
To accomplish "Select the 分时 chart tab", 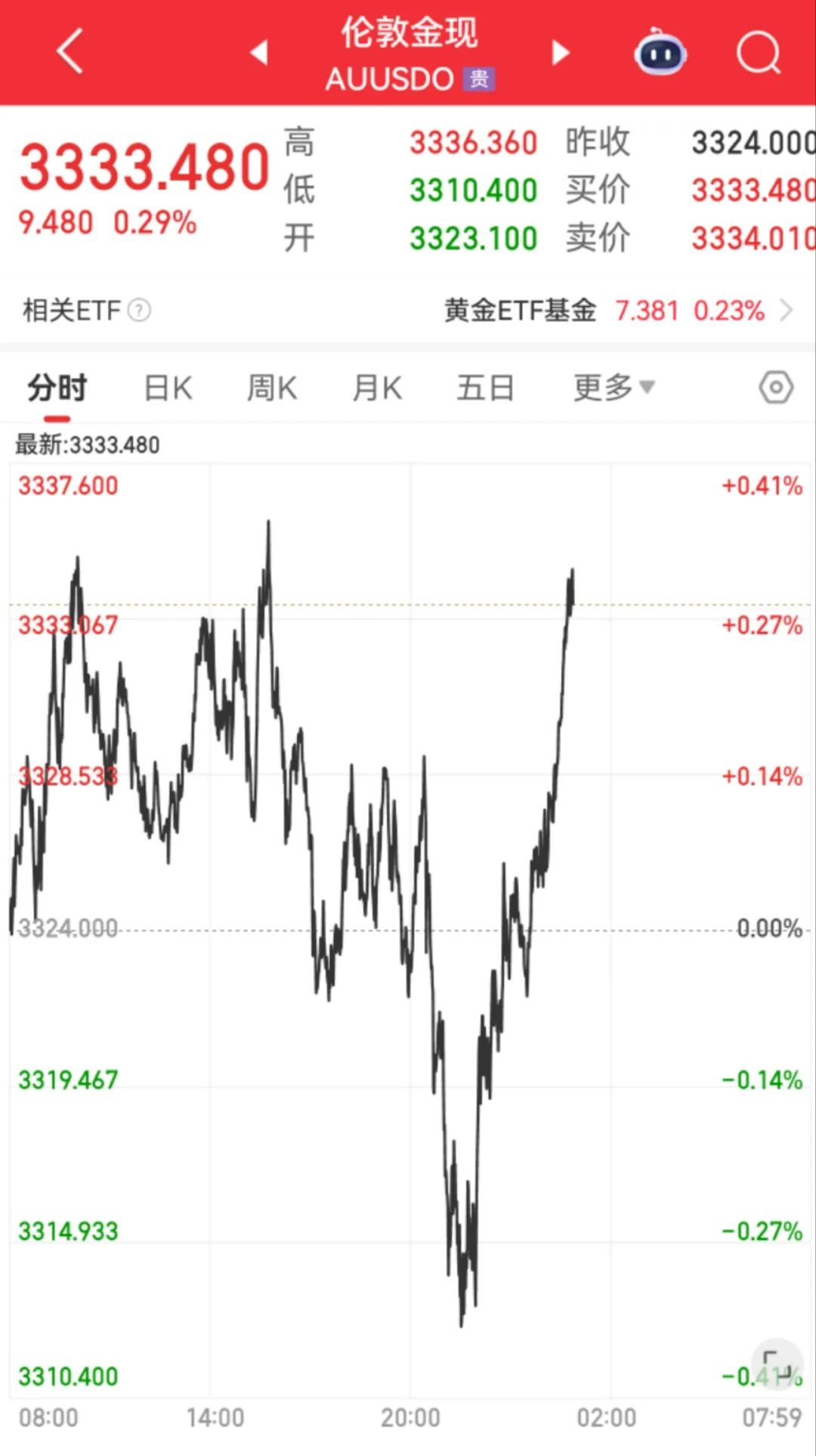I will 57,389.
